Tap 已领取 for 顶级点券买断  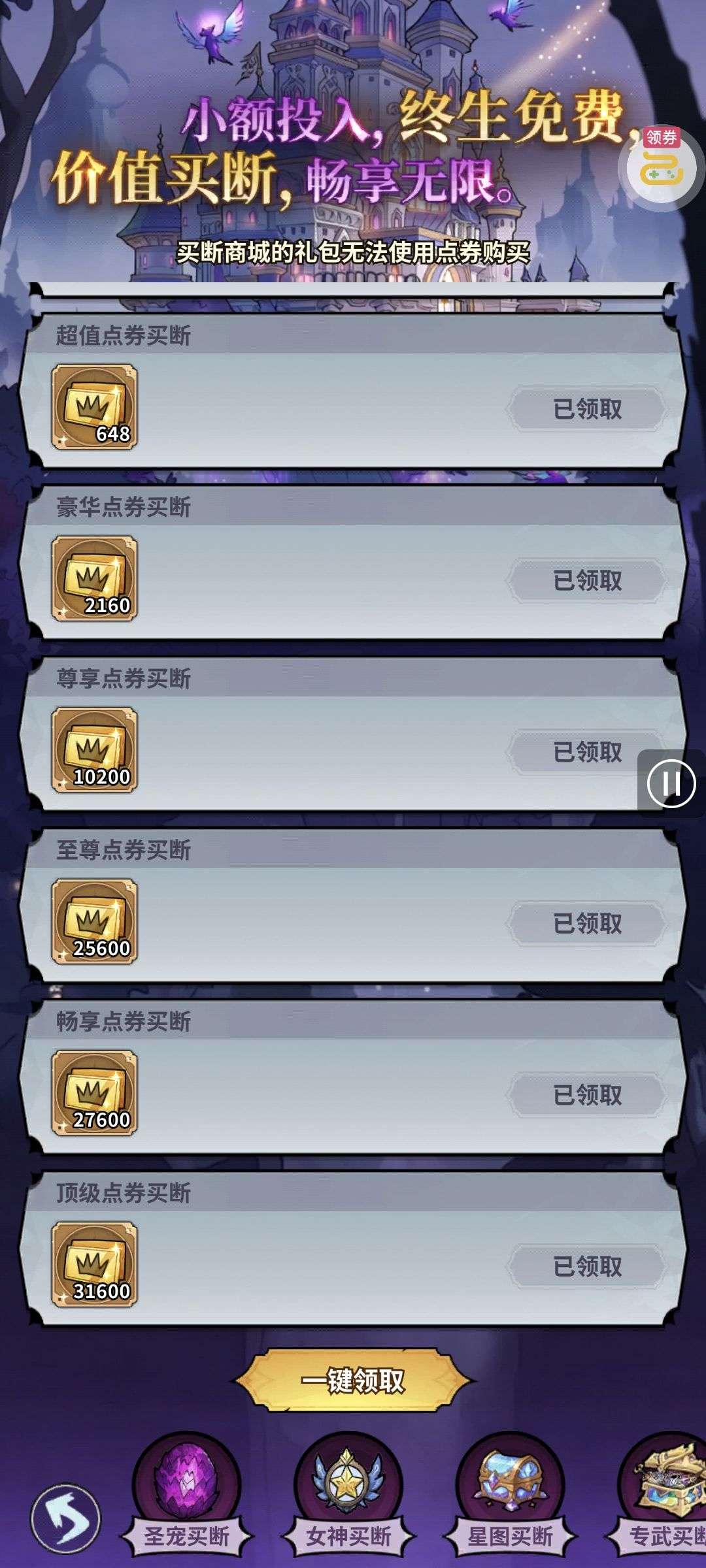click(x=587, y=1266)
